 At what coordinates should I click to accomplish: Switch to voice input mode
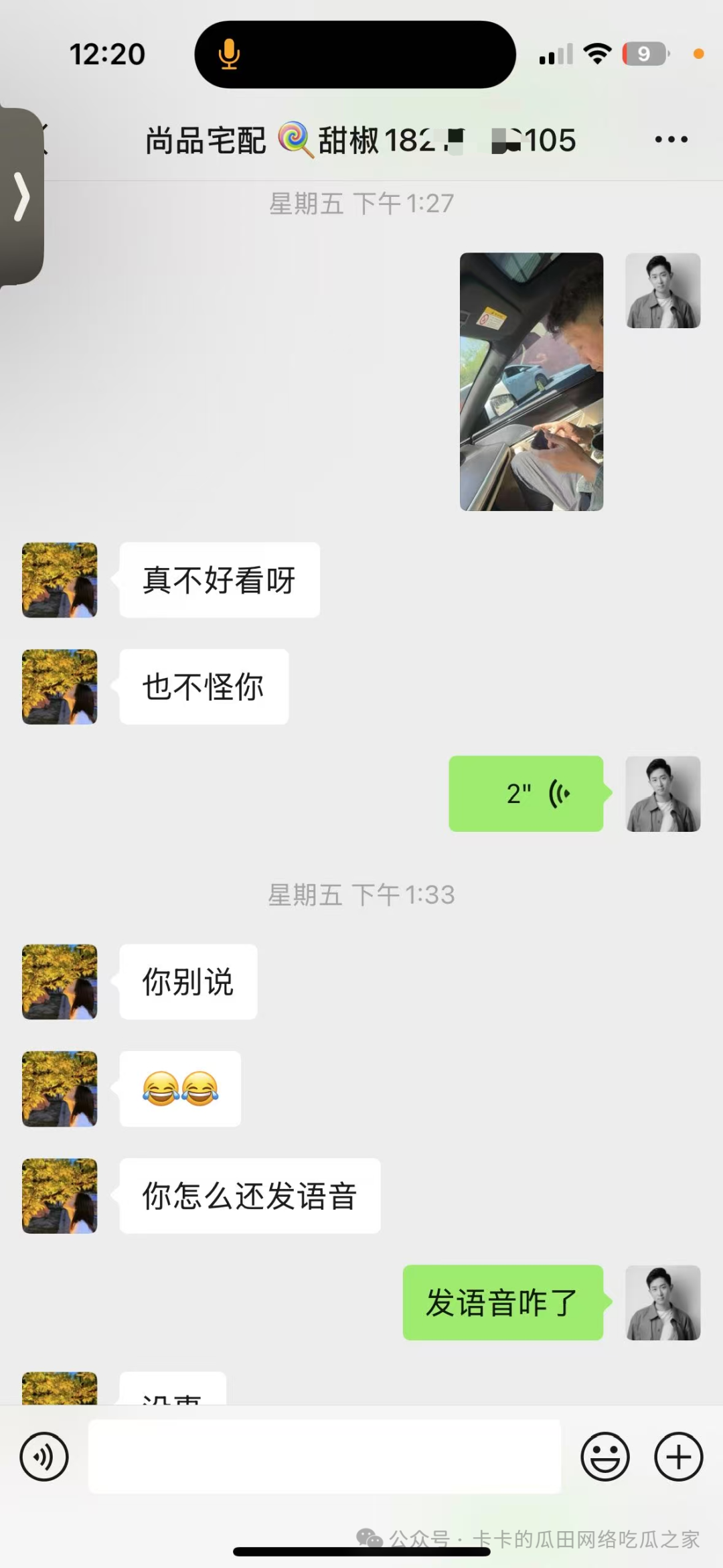[x=44, y=1456]
